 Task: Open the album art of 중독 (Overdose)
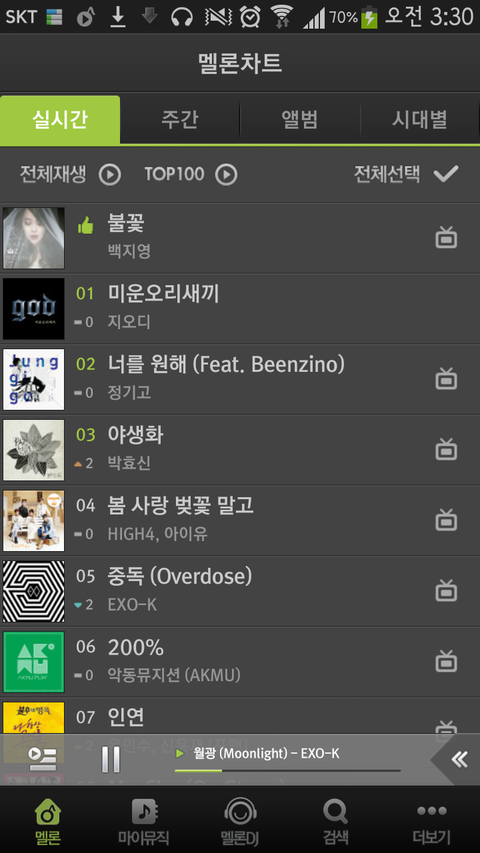[x=34, y=591]
